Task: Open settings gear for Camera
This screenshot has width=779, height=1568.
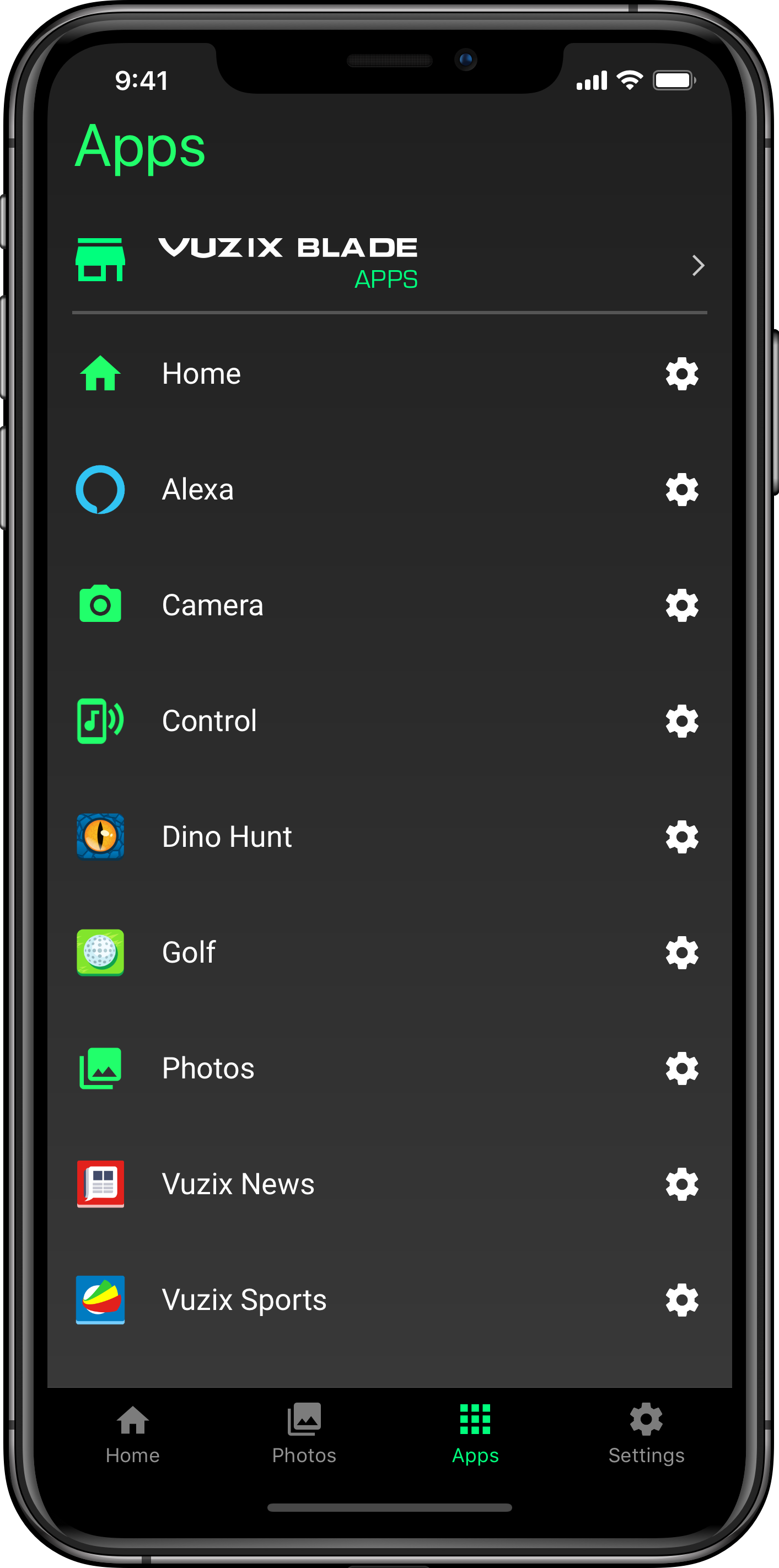Action: point(681,605)
